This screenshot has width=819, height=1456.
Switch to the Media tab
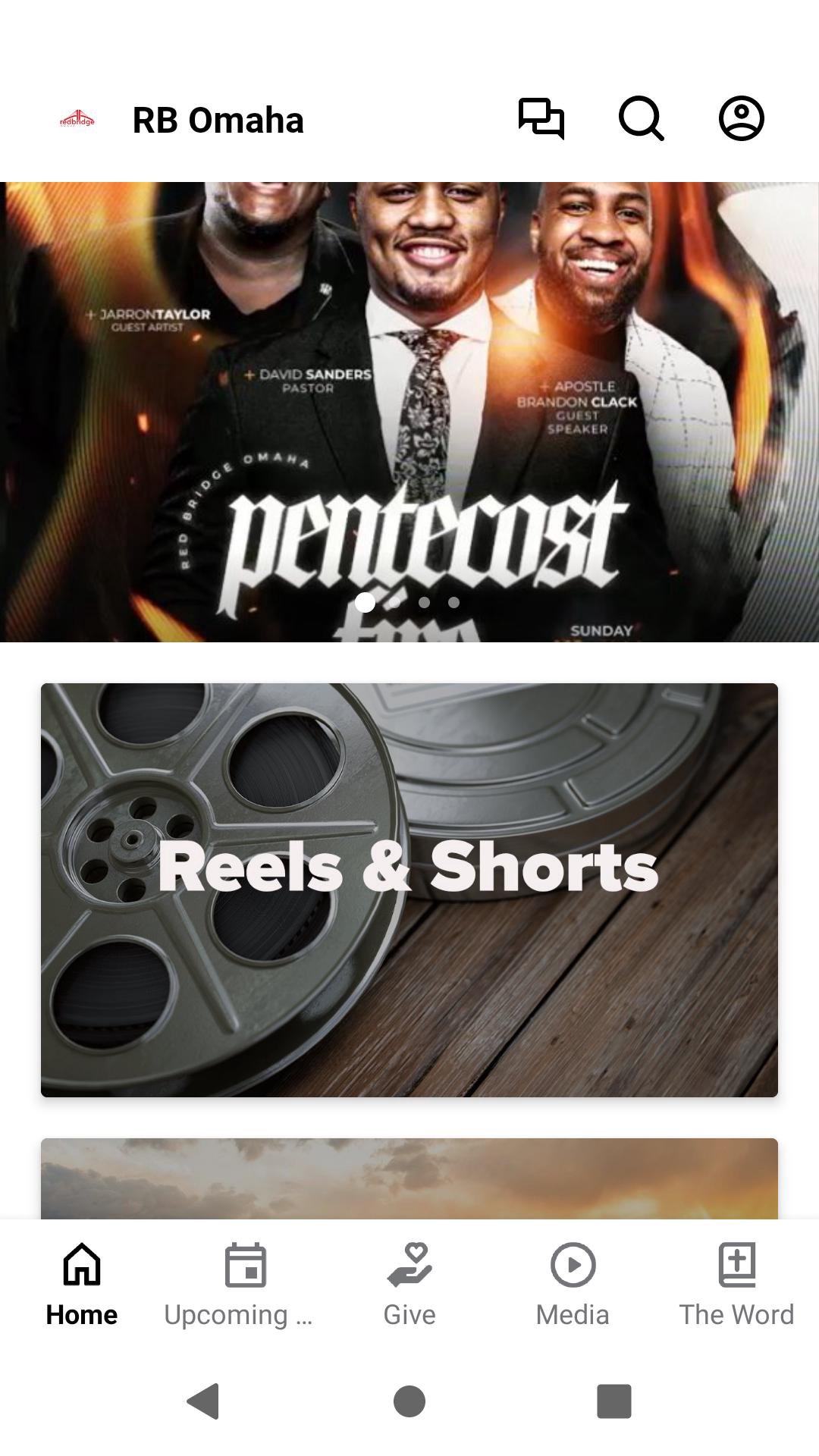click(x=573, y=1284)
